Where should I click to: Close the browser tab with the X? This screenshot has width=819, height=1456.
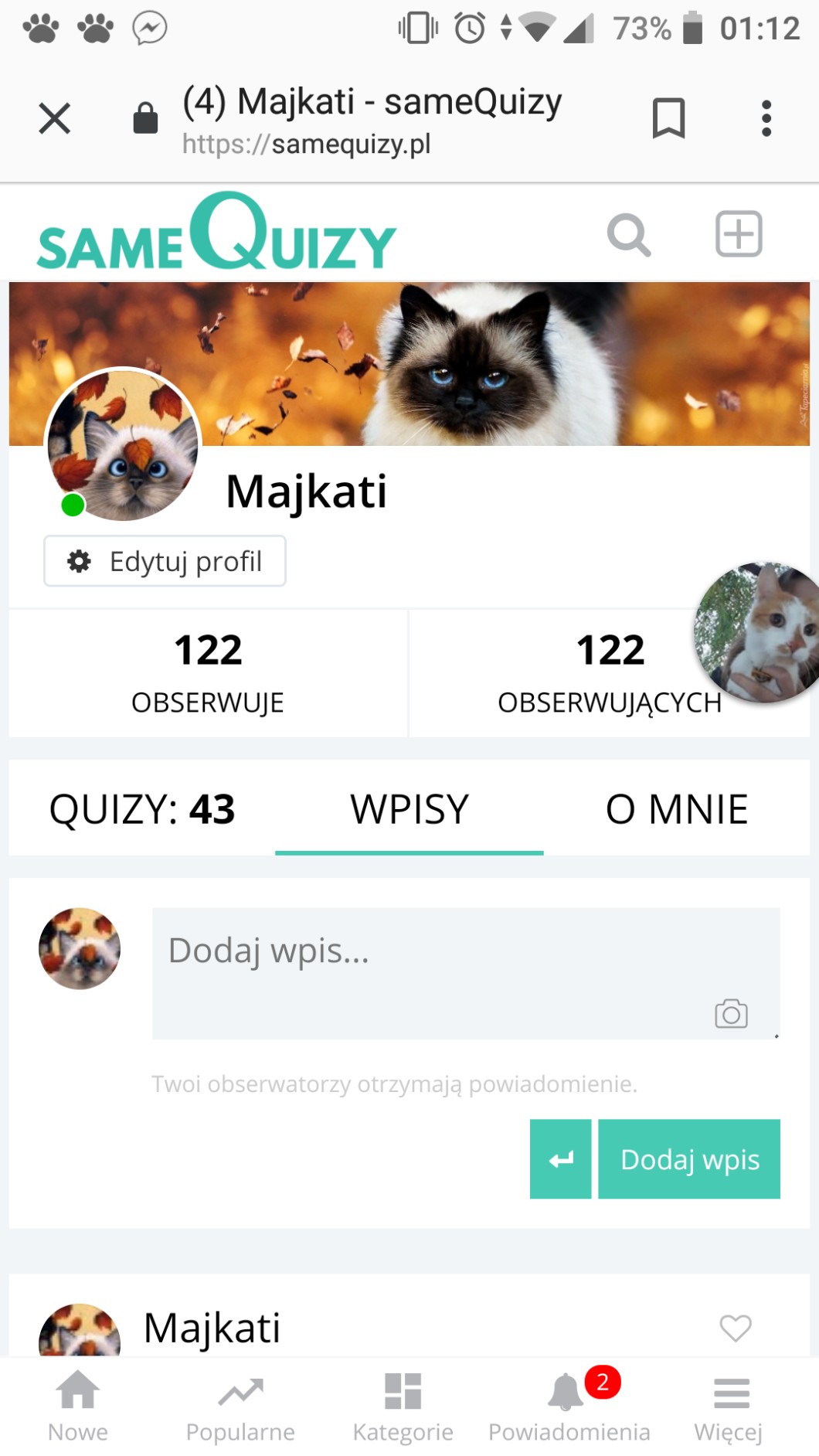54,119
